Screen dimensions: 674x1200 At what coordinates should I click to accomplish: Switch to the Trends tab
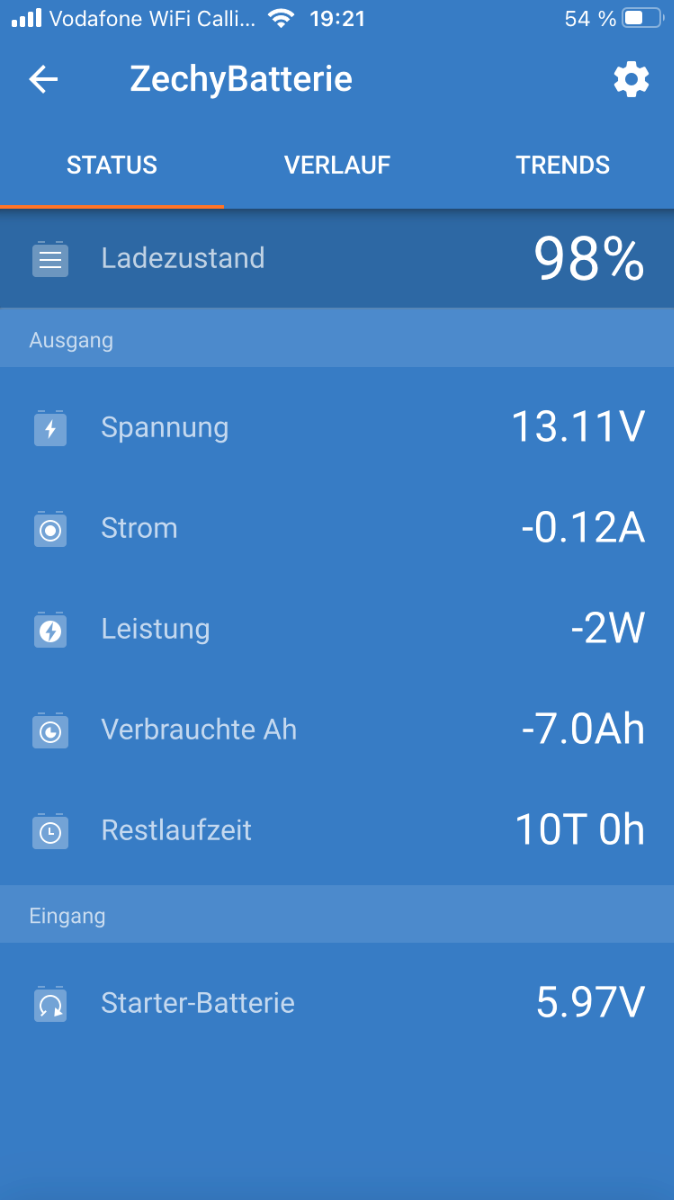pyautogui.click(x=562, y=165)
